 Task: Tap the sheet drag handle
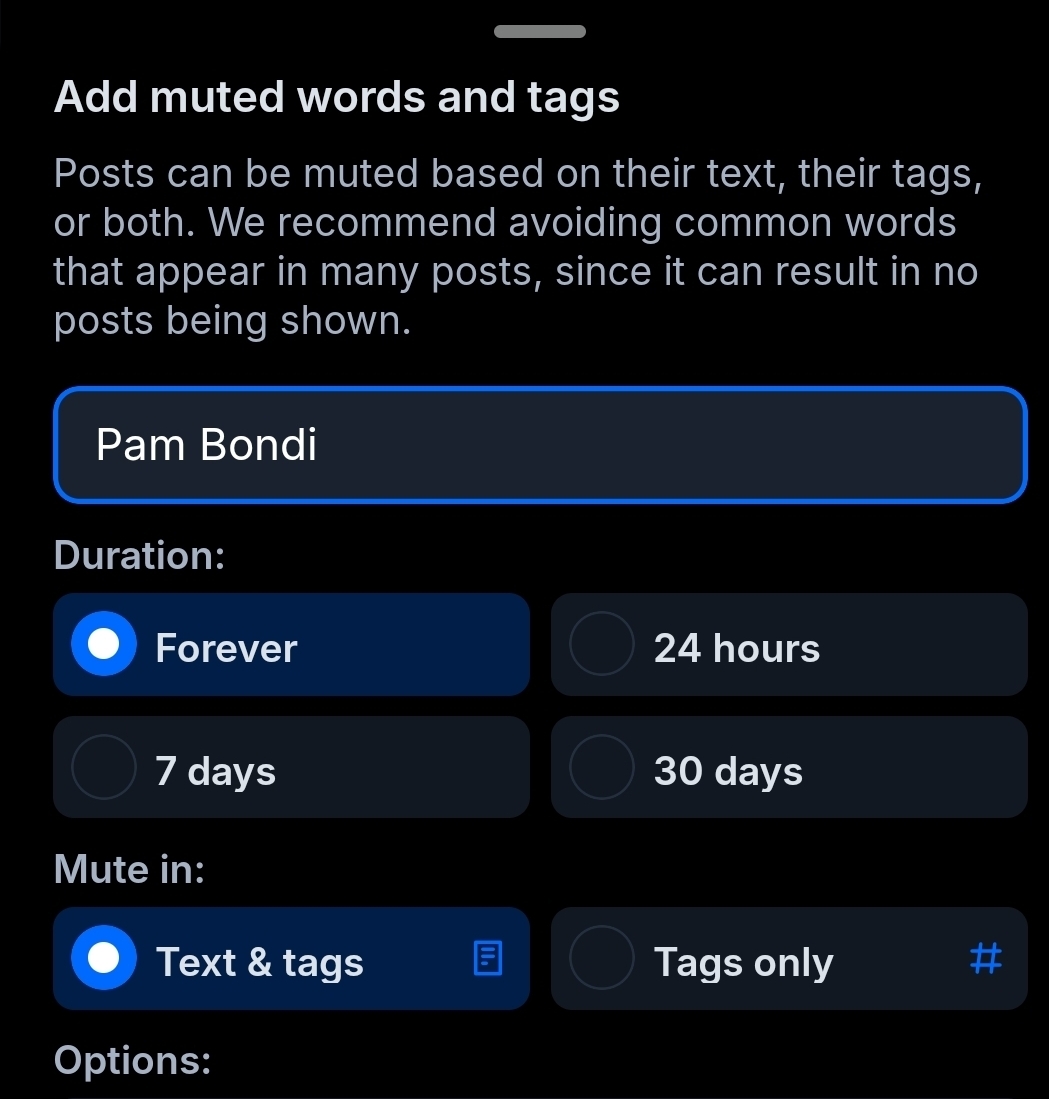click(x=540, y=32)
